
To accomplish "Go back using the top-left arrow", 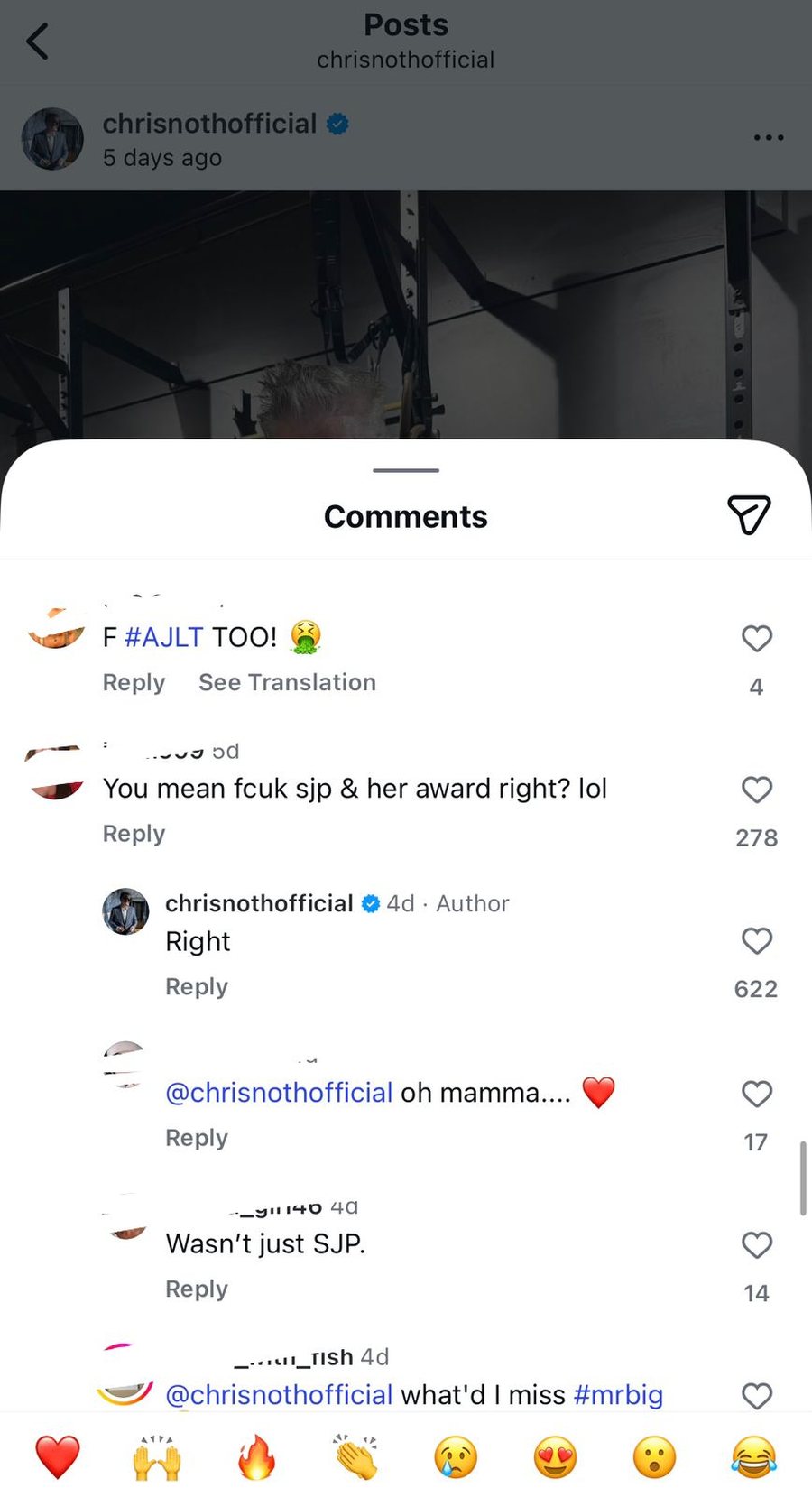I will coord(38,42).
